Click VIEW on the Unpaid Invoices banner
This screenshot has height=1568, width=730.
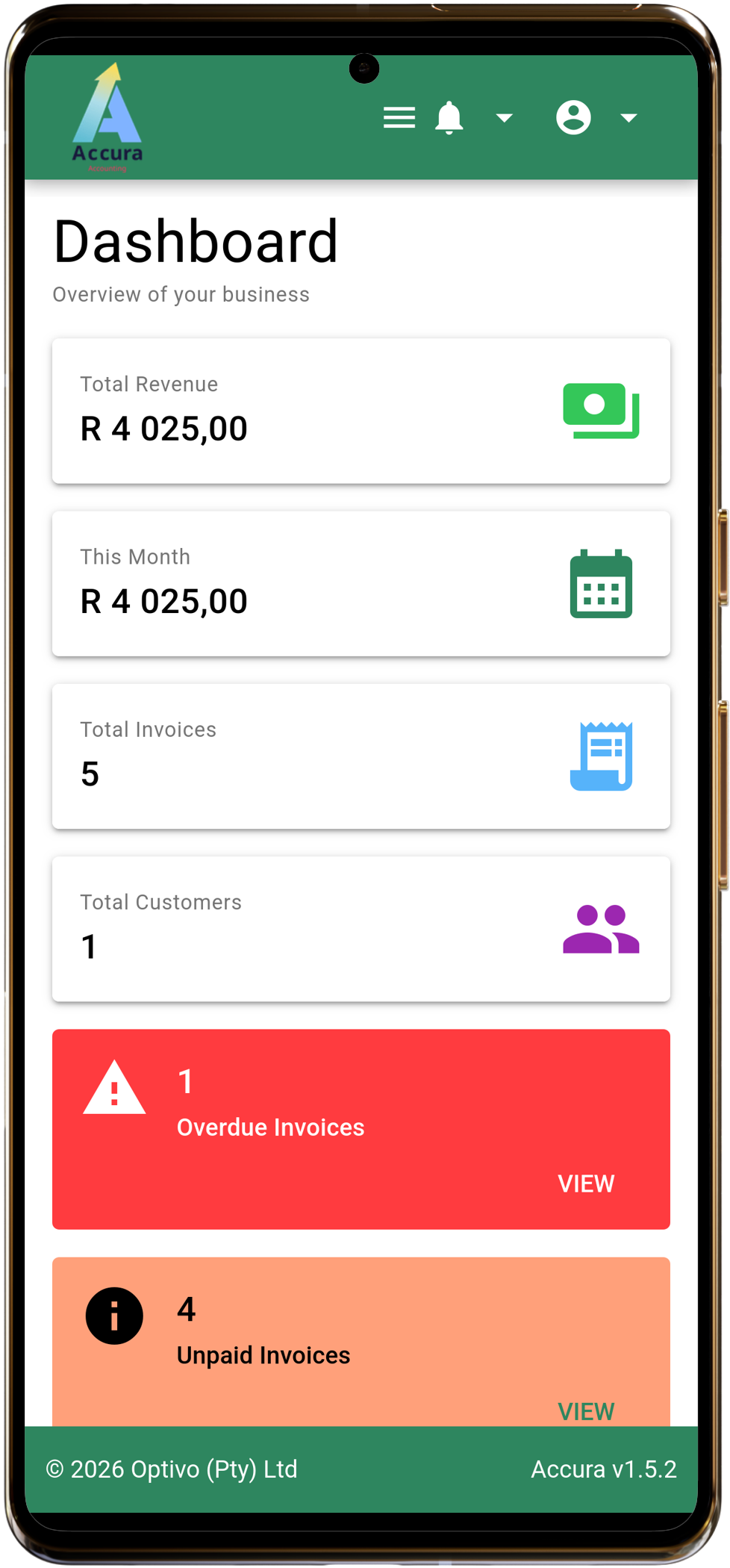point(586,1411)
